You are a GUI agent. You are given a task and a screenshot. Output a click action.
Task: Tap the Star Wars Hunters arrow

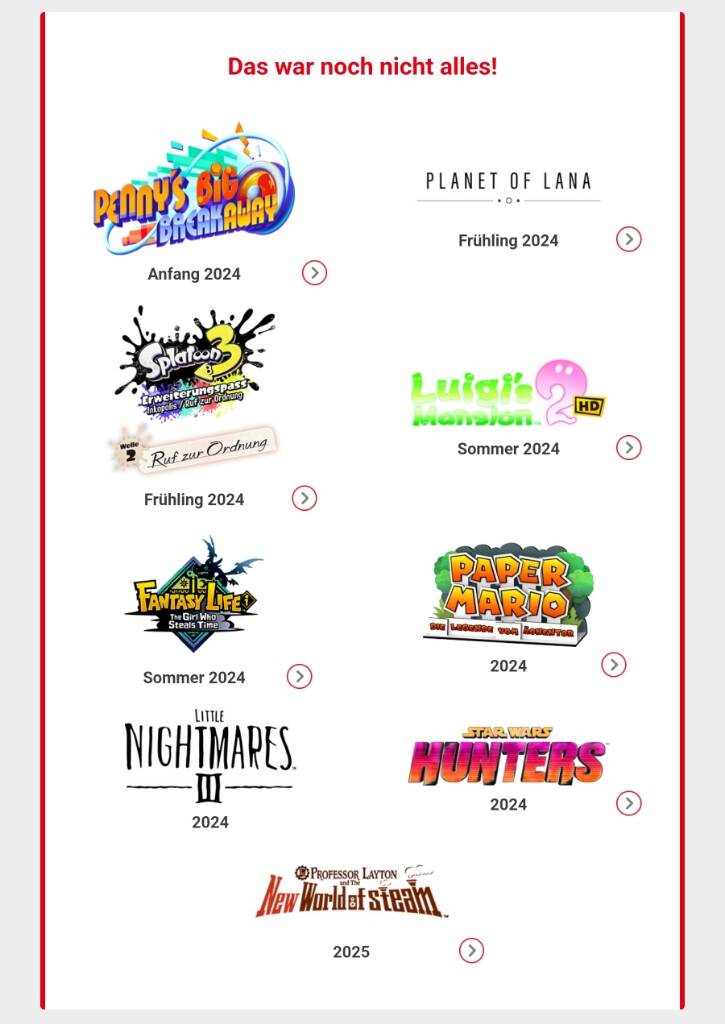click(628, 803)
